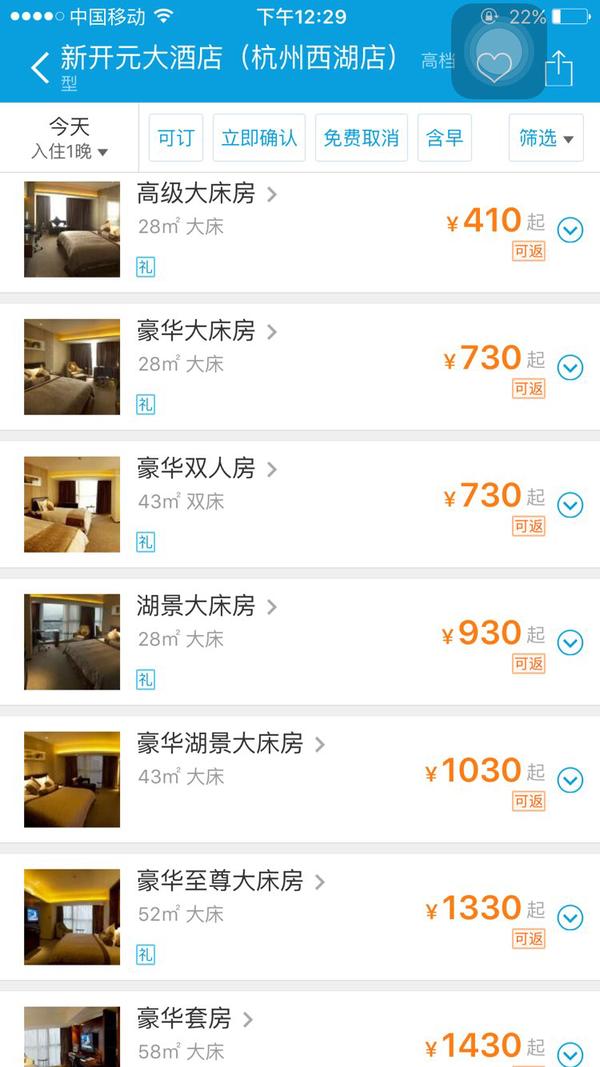Image resolution: width=600 pixels, height=1067 pixels.
Task: Share this hotel listing
Action: coord(559,68)
